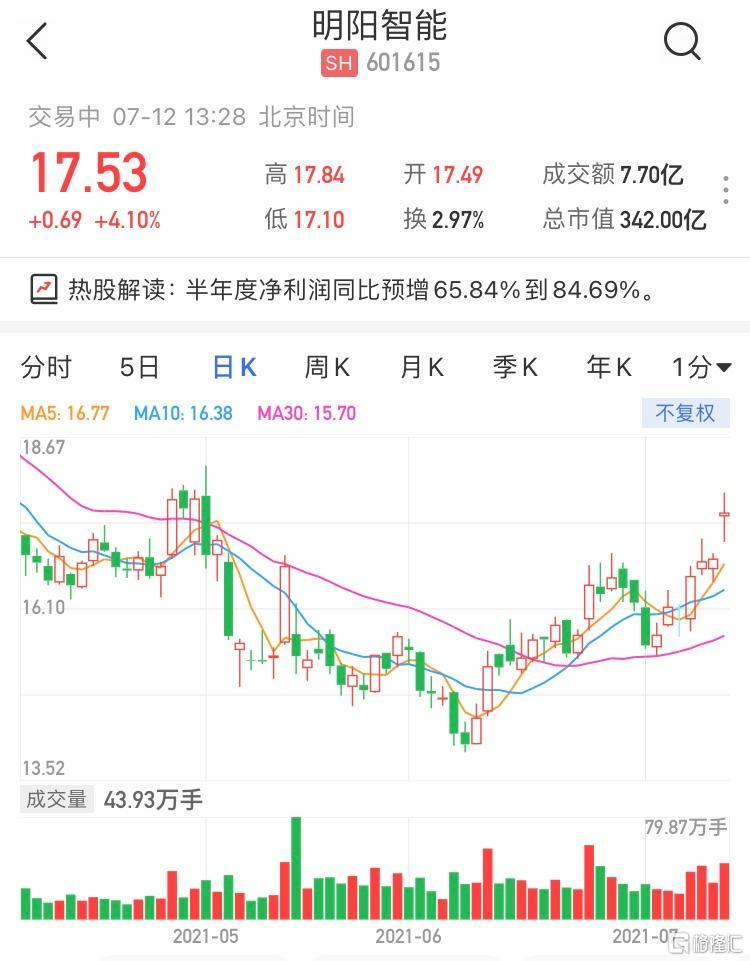The width and height of the screenshot is (750, 961).
Task: Switch to the 5日 chart tab
Action: (140, 367)
